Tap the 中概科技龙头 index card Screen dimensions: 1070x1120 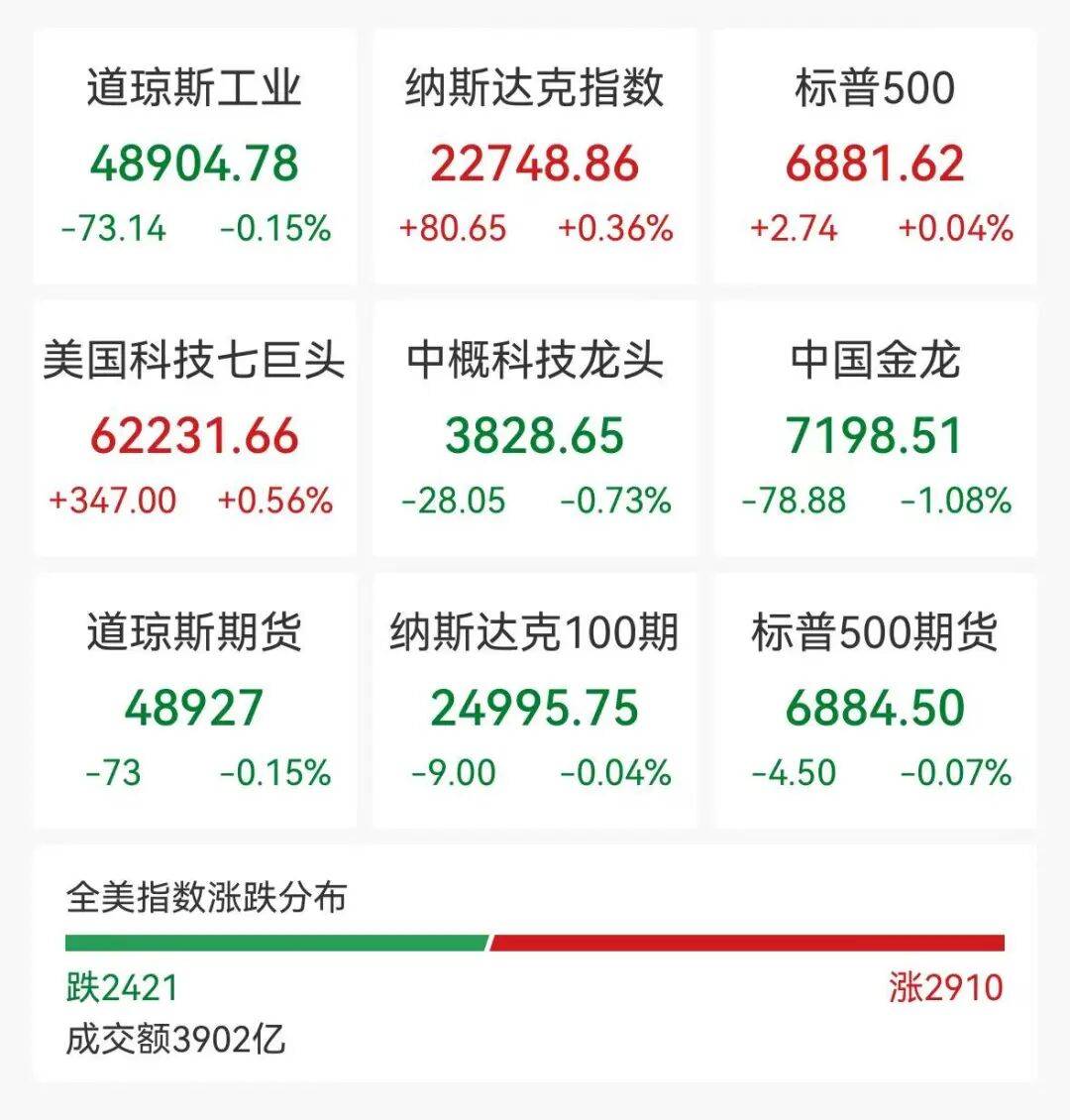click(x=535, y=430)
